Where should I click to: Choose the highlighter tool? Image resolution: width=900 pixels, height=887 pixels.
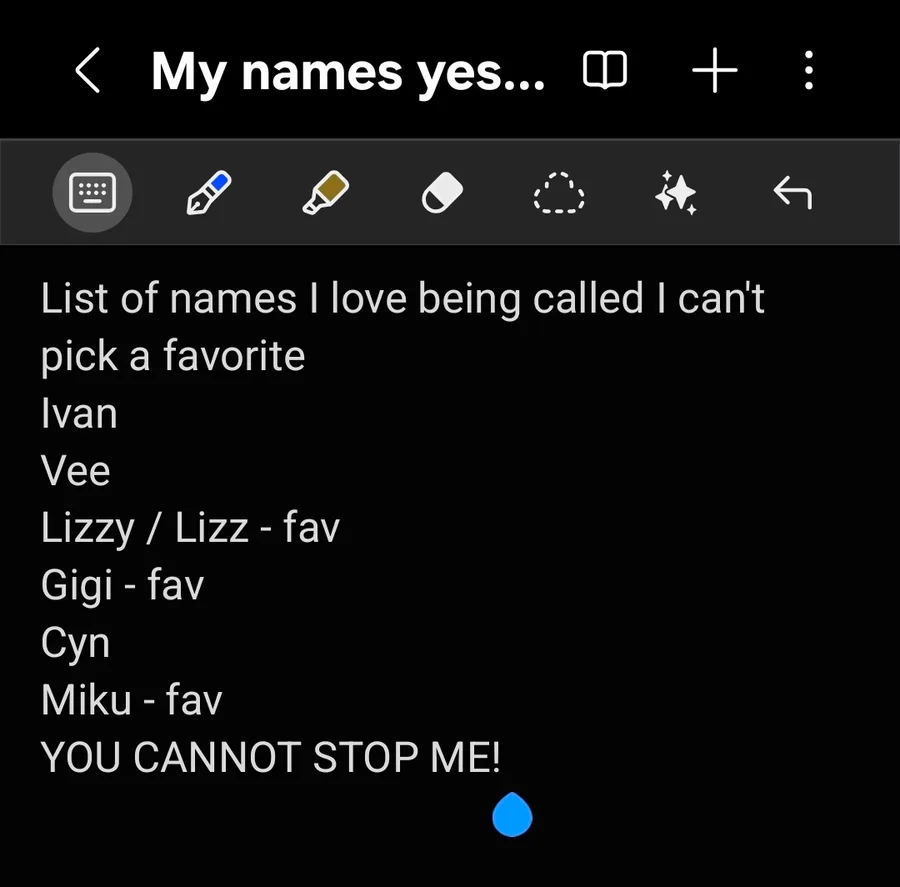pos(325,192)
